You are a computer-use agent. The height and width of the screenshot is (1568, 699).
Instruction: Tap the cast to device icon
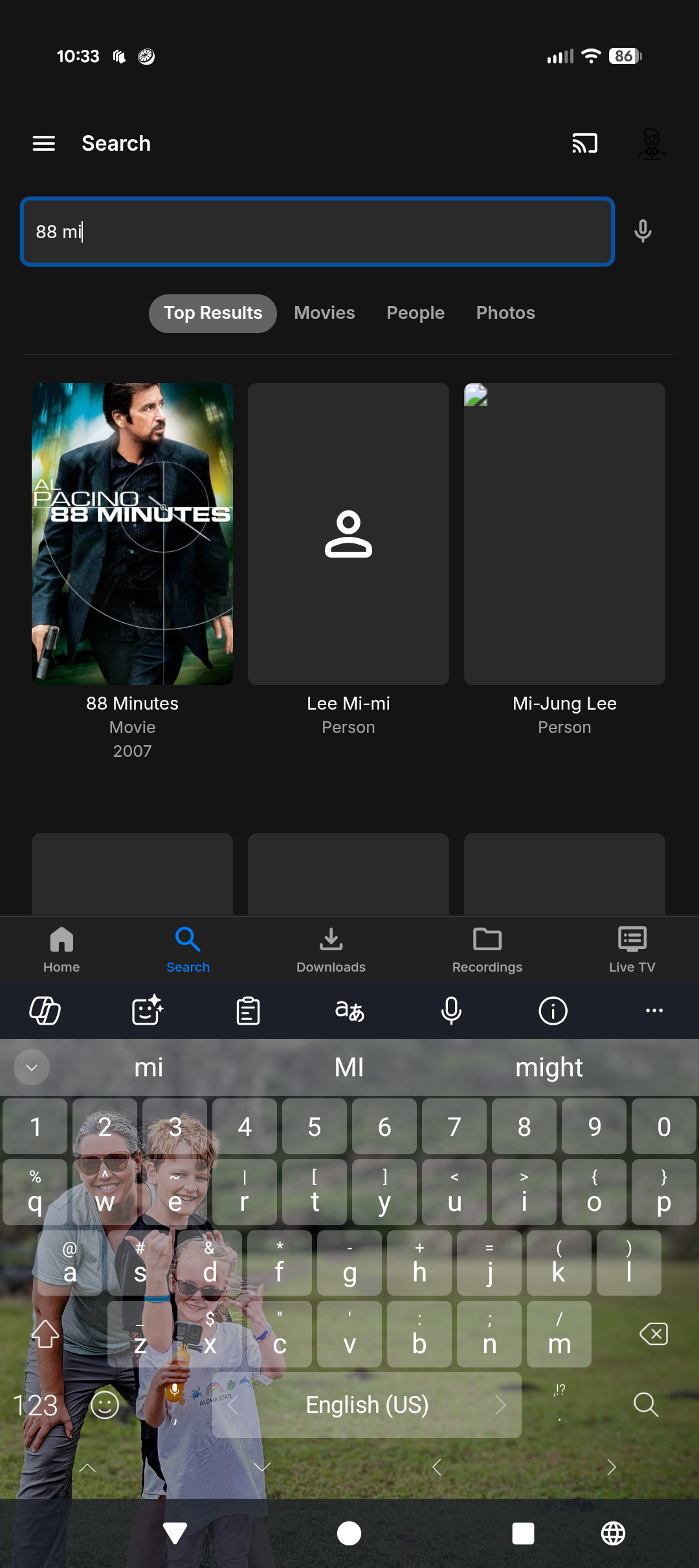[x=584, y=143]
